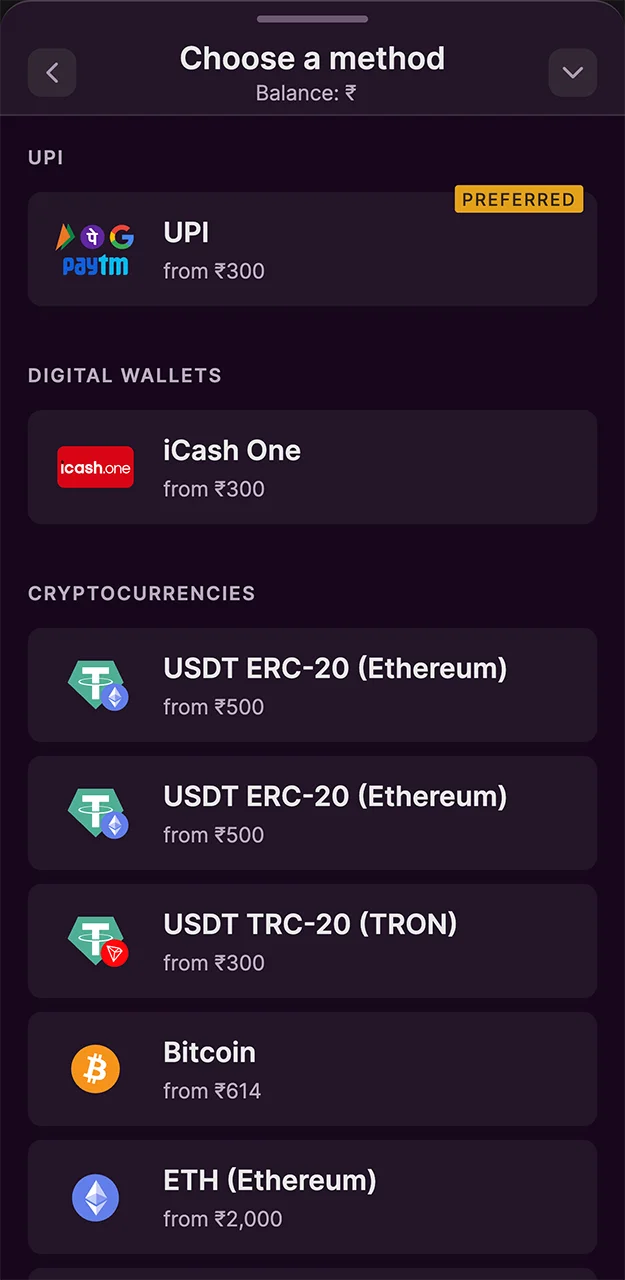Select USDT TRC-20 (TRON)
Image resolution: width=625 pixels, height=1280 pixels.
coord(312,941)
